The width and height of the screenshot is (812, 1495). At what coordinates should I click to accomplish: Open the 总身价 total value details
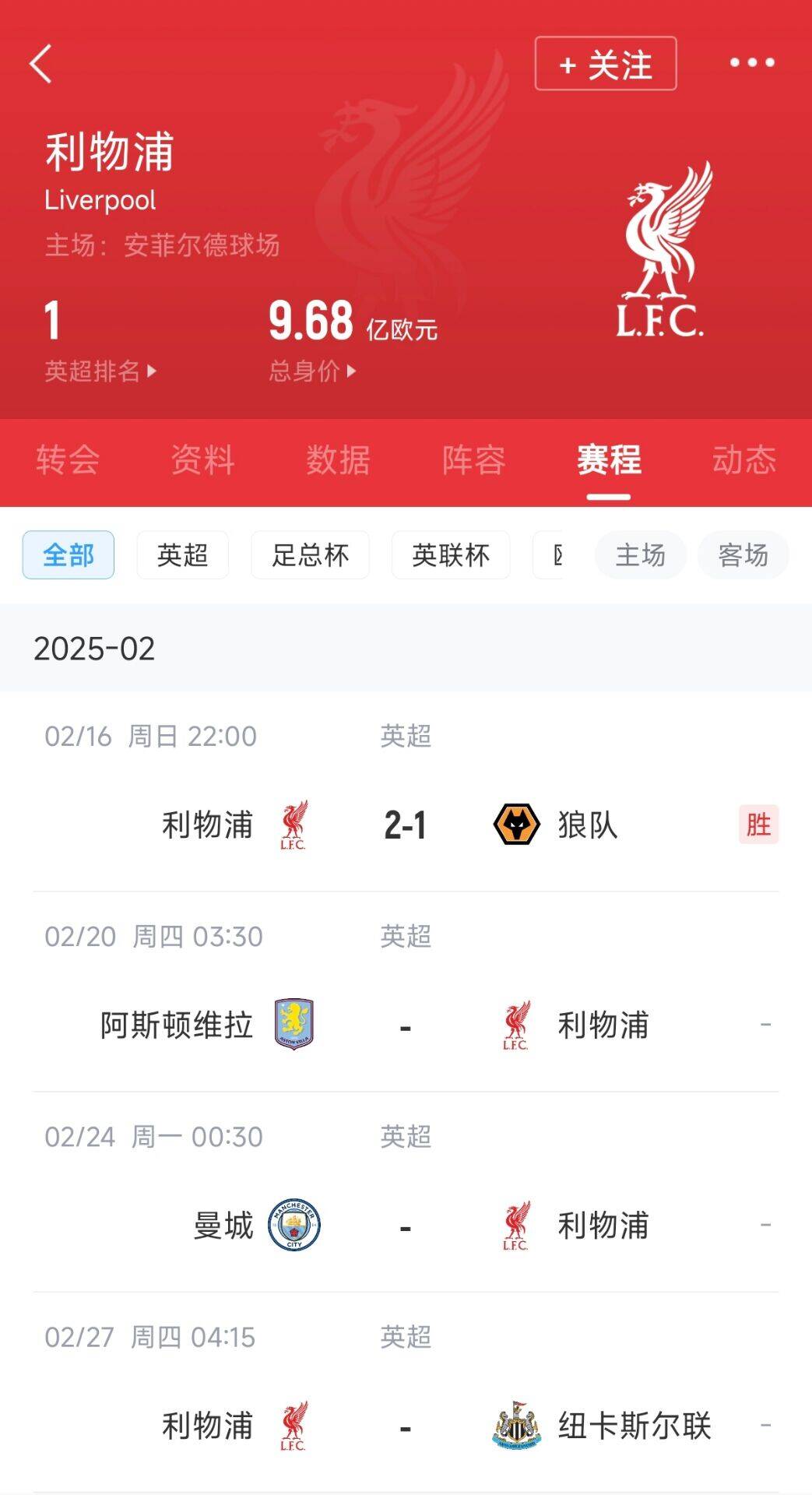point(311,371)
